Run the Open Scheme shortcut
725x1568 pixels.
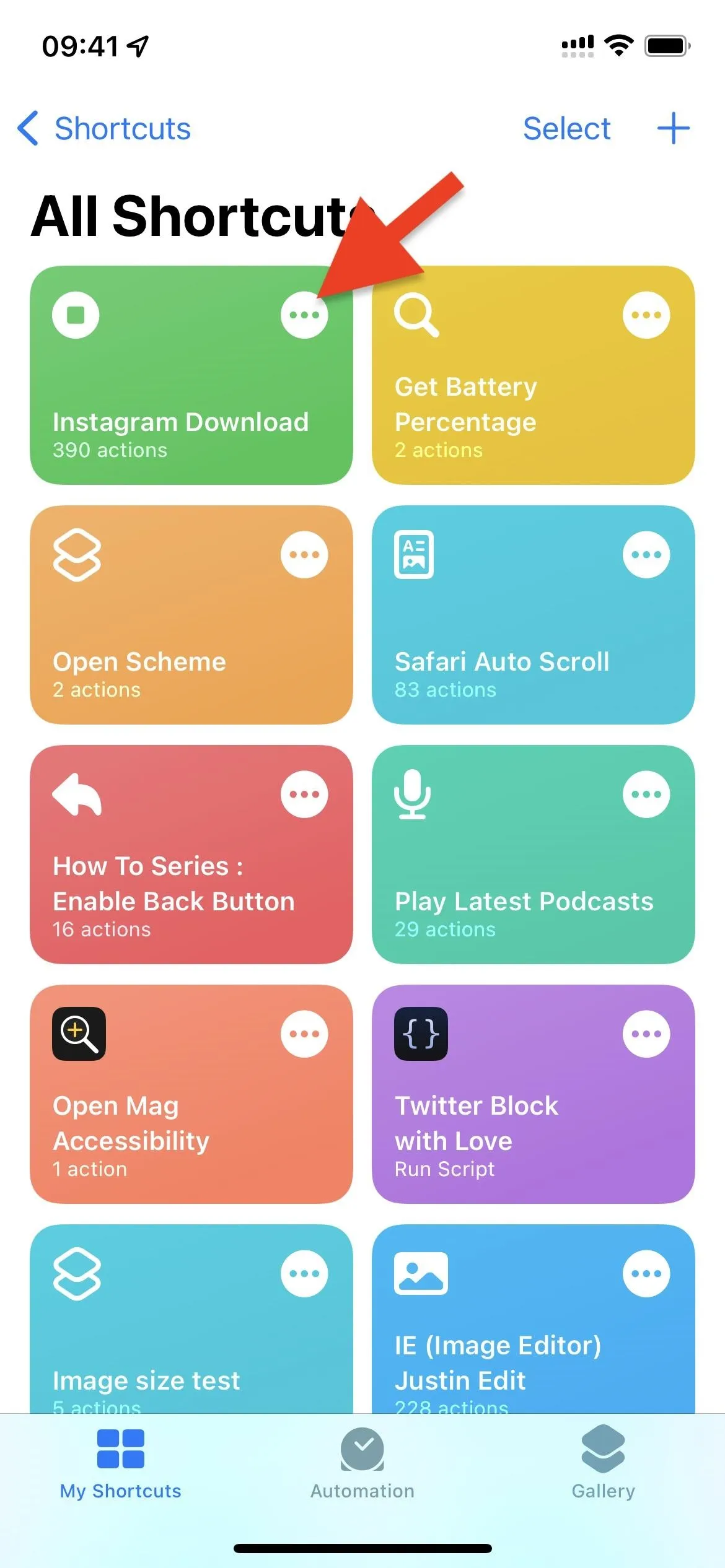click(x=191, y=615)
